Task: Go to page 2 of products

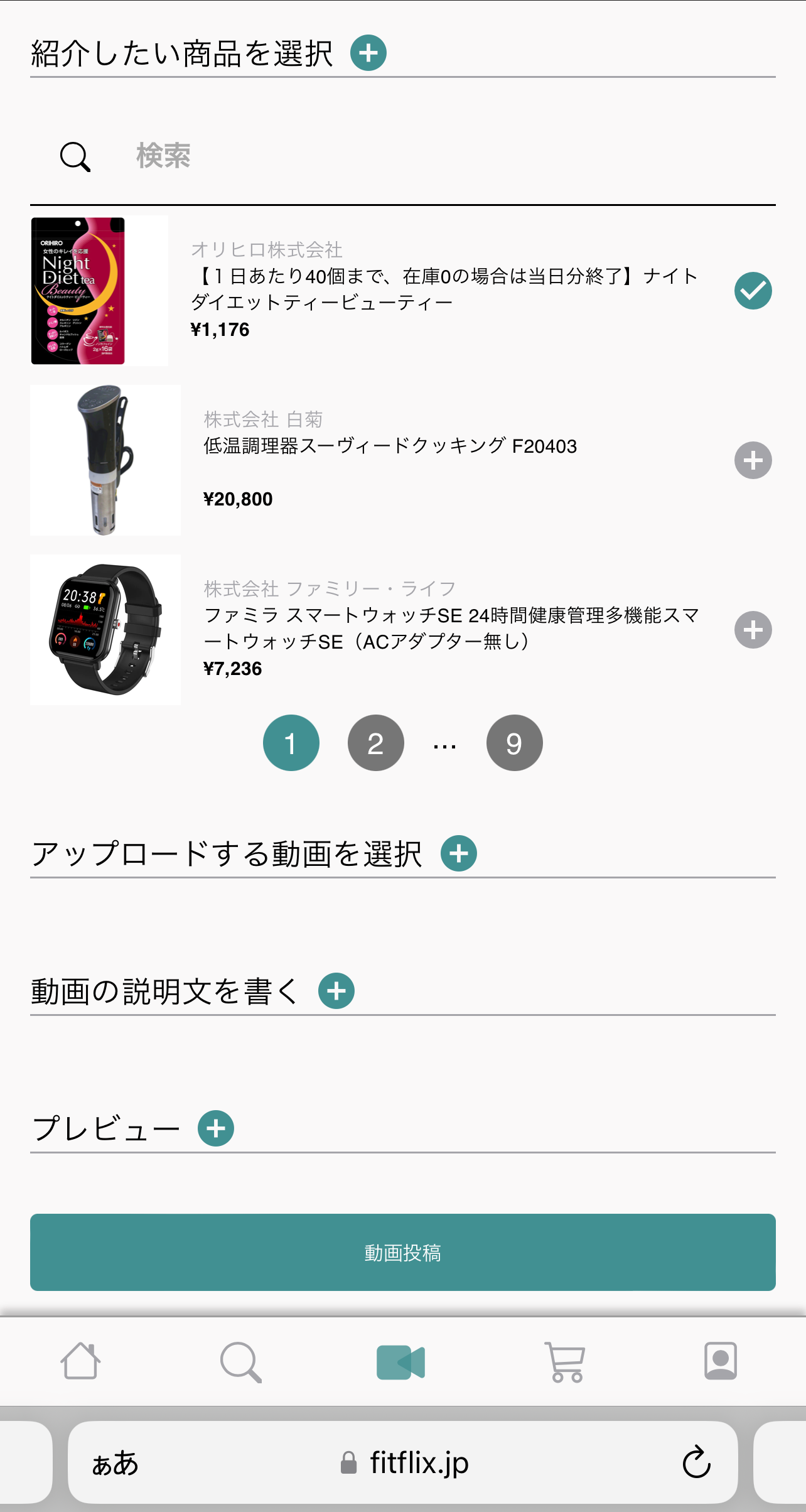Action: 375,743
